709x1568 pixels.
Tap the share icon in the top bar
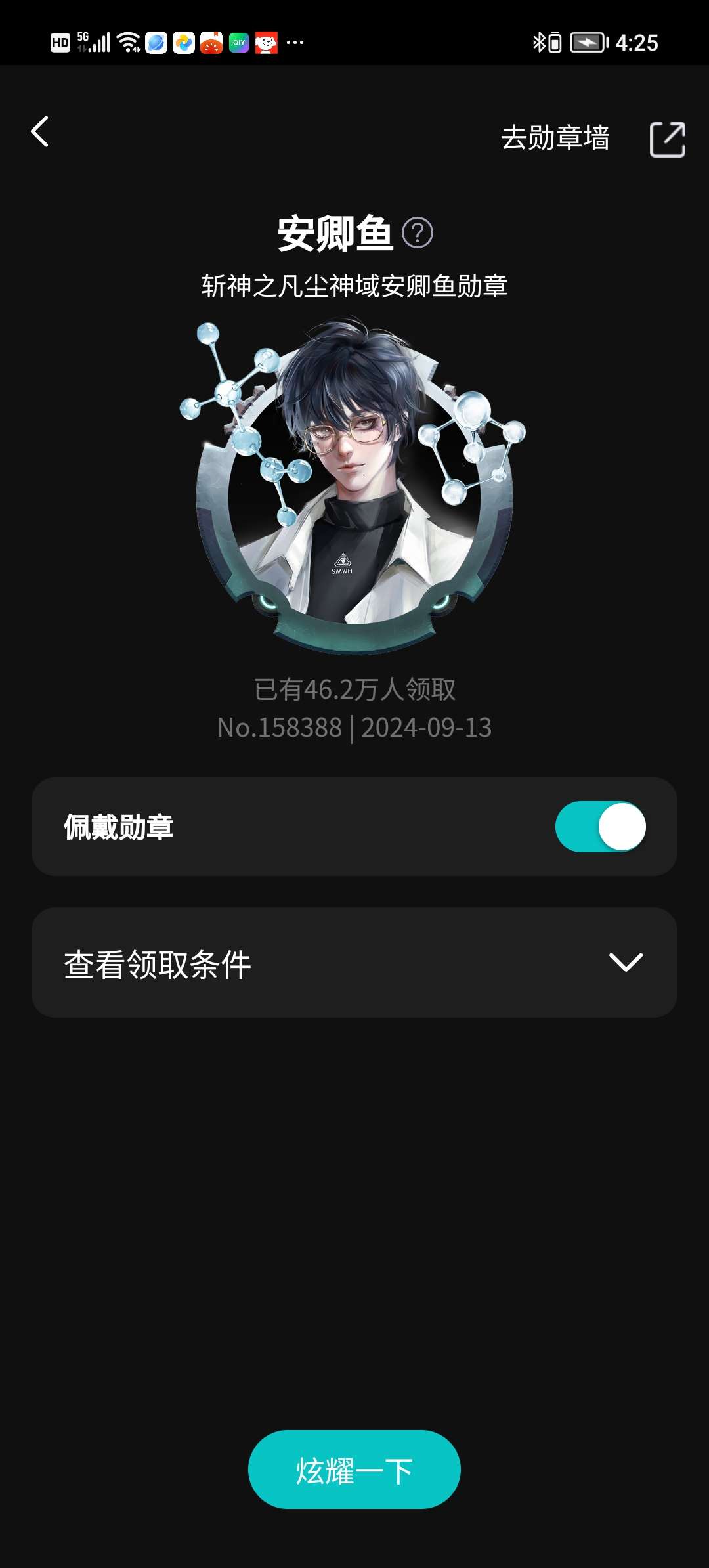coord(667,139)
